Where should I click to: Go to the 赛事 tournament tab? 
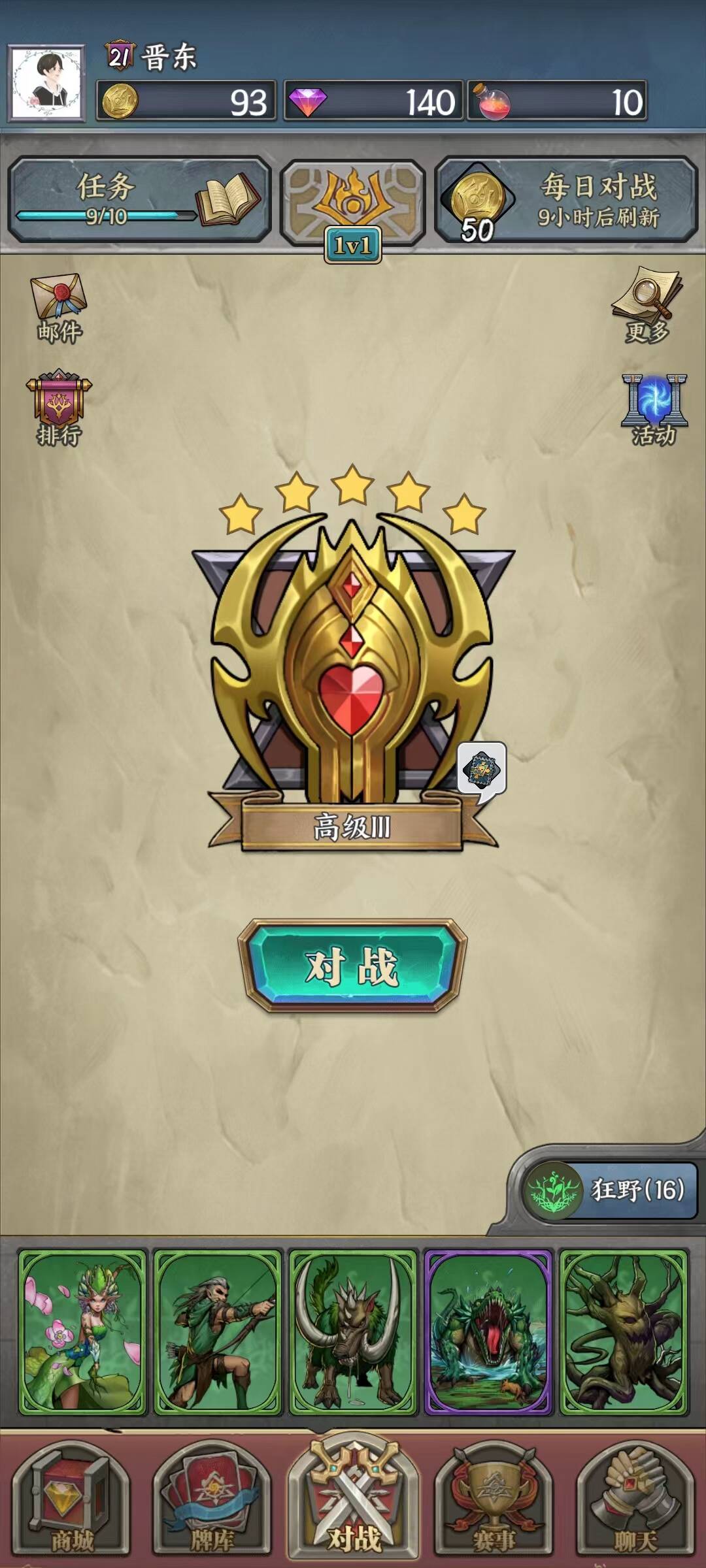[x=494, y=1501]
